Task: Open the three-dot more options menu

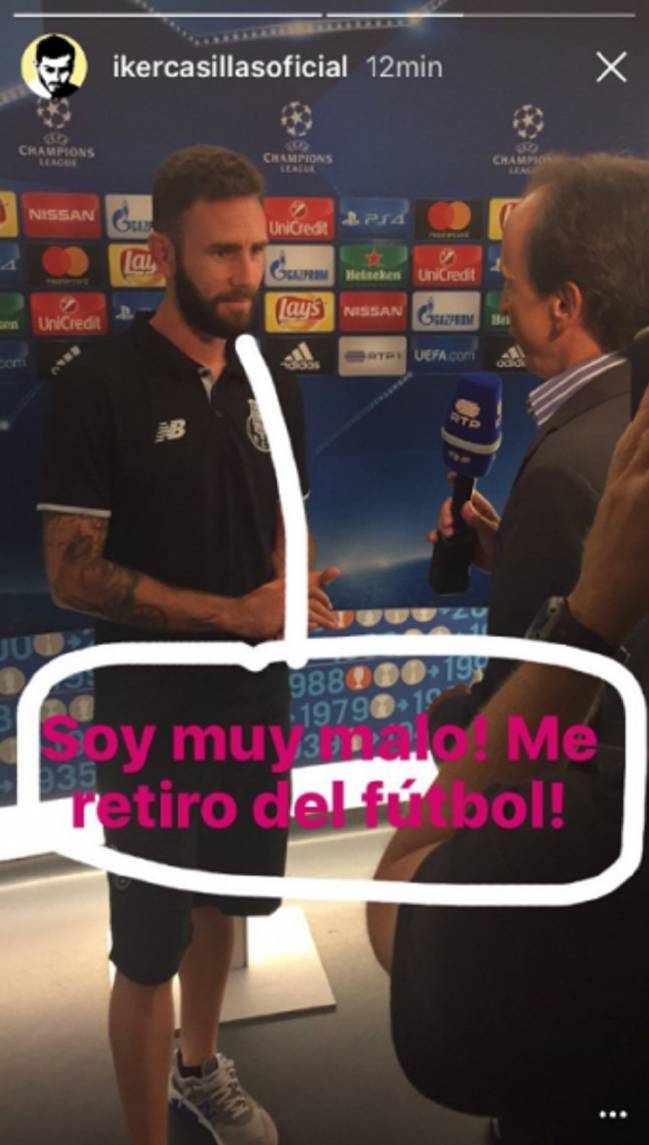Action: click(612, 1115)
